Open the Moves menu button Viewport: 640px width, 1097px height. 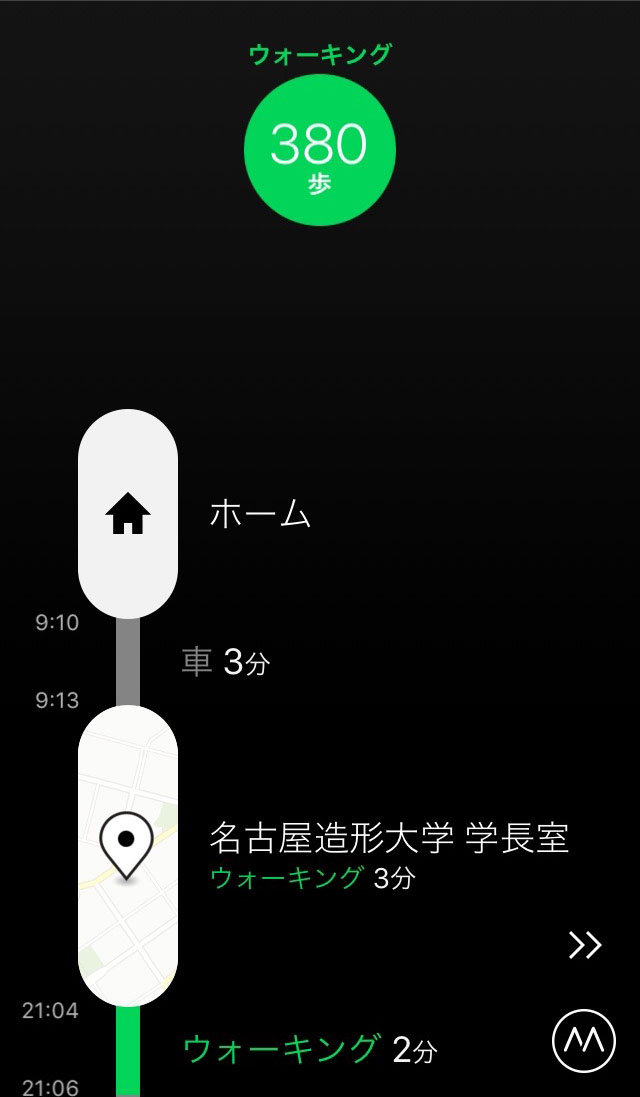(584, 1042)
